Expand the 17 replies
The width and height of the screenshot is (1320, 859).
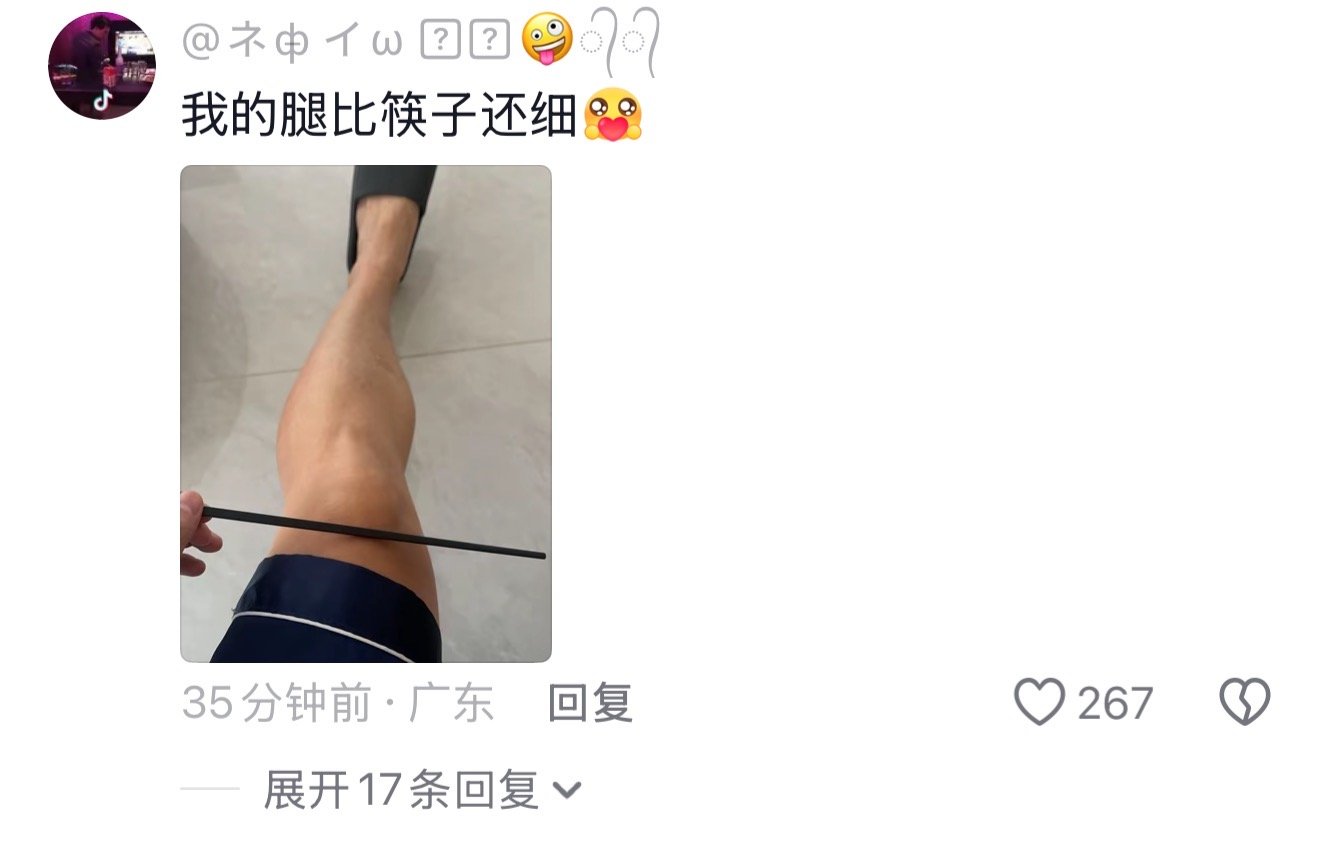pos(420,790)
